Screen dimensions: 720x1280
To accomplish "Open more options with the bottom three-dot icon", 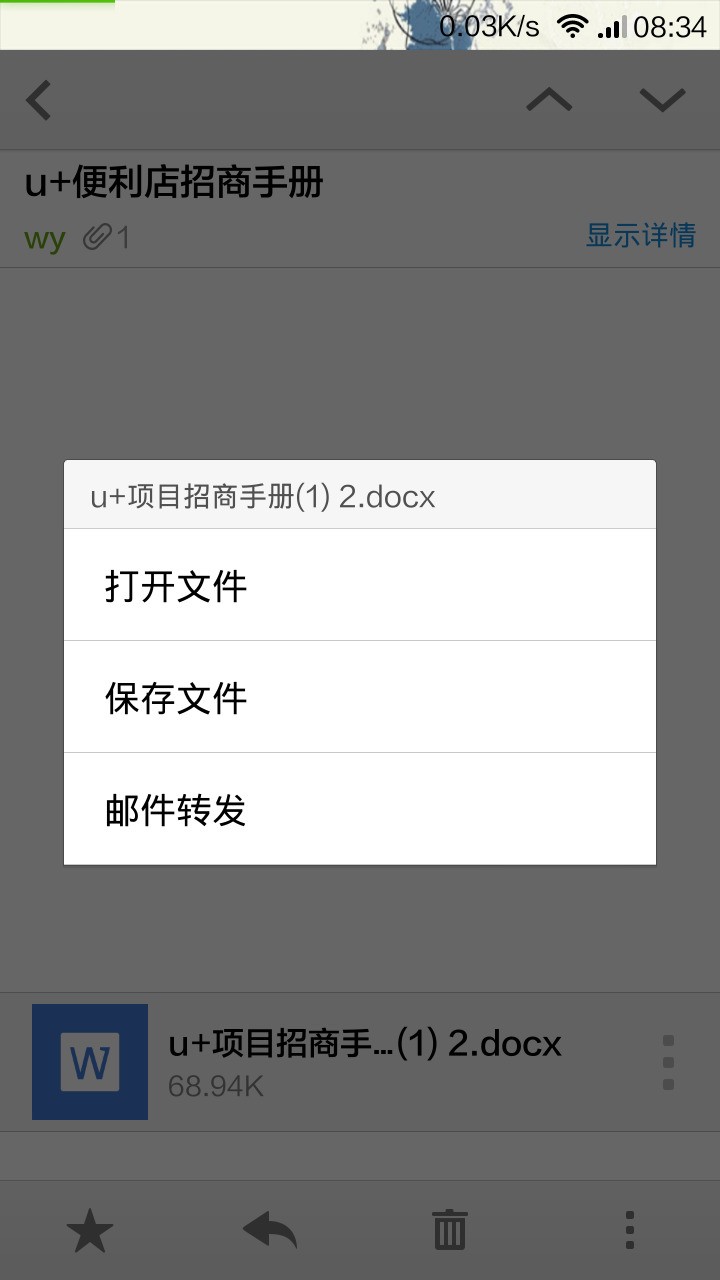I will click(x=629, y=1229).
